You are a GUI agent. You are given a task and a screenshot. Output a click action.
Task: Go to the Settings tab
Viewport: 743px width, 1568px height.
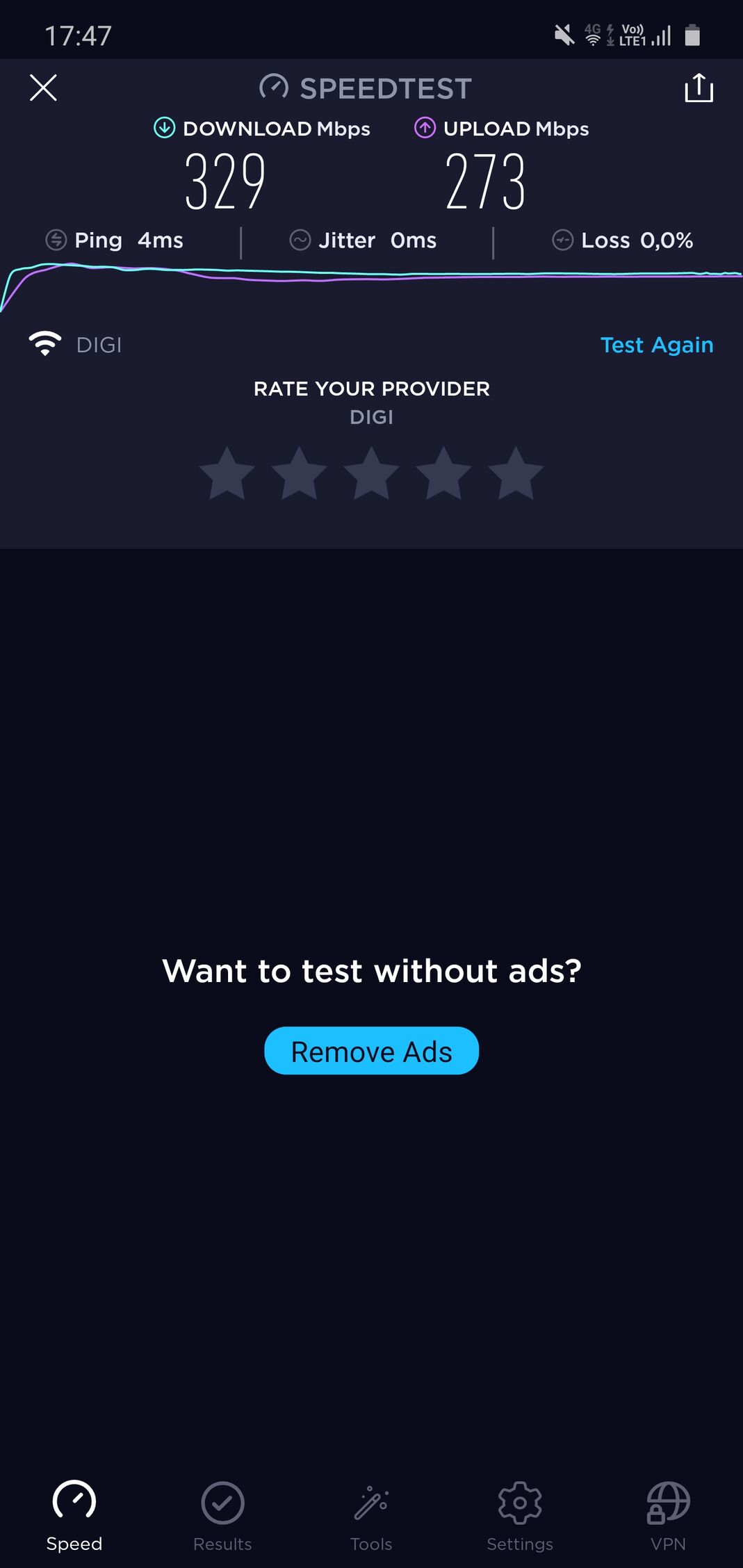[x=520, y=1517]
